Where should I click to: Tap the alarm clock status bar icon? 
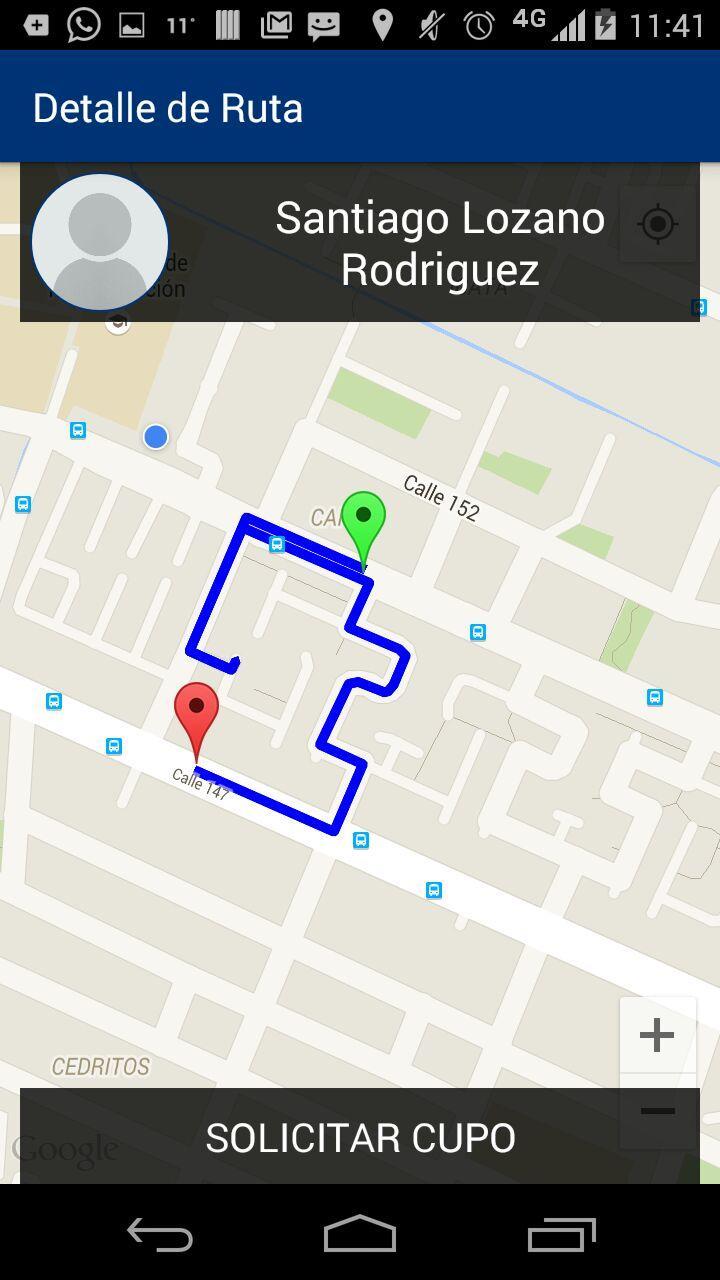[x=479, y=24]
